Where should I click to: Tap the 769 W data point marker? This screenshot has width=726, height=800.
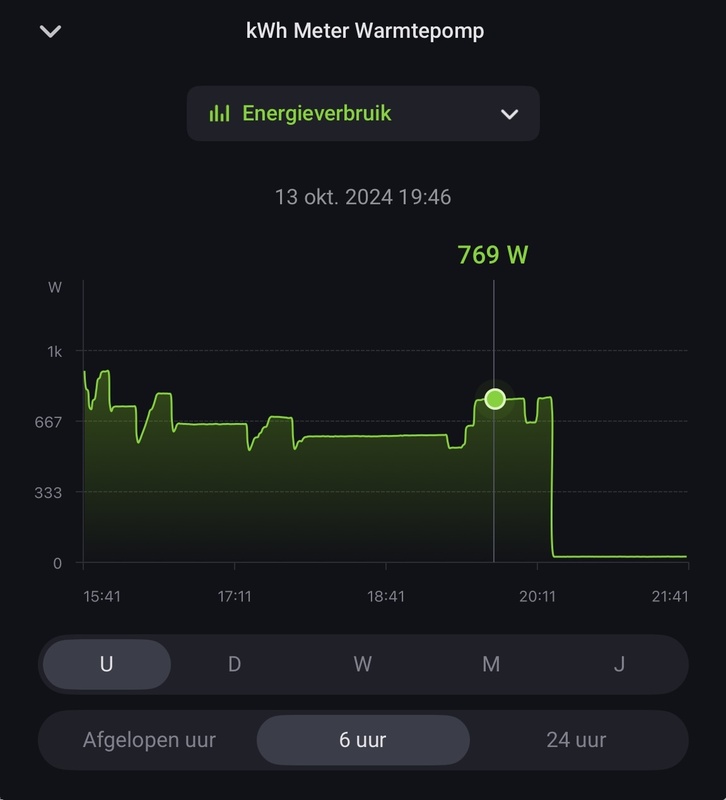point(495,399)
